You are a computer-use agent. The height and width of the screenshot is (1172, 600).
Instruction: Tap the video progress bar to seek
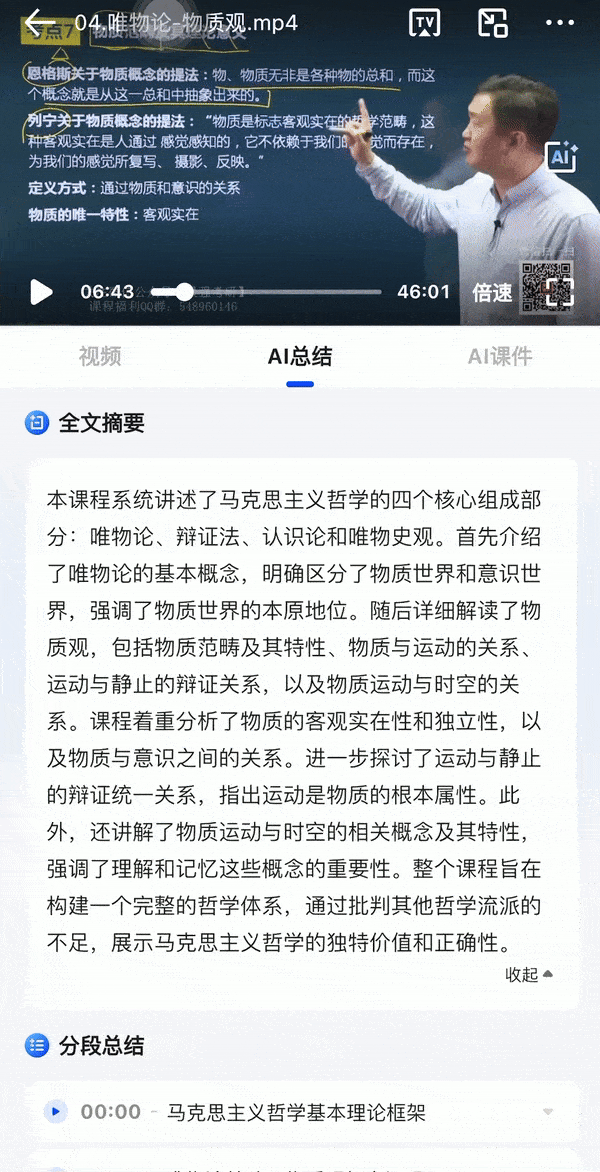[266, 292]
